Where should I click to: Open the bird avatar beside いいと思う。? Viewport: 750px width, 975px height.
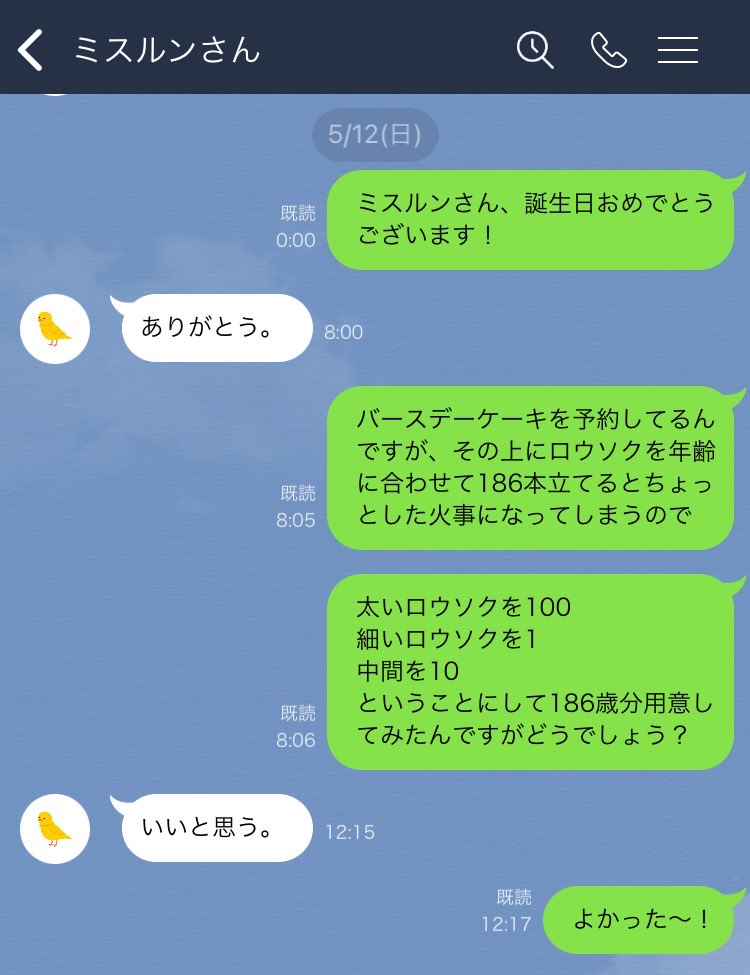(55, 829)
